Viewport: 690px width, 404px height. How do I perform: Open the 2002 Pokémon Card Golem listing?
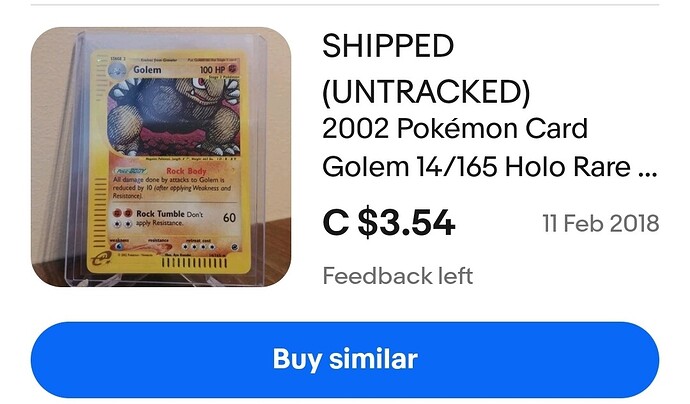pyautogui.click(x=489, y=148)
